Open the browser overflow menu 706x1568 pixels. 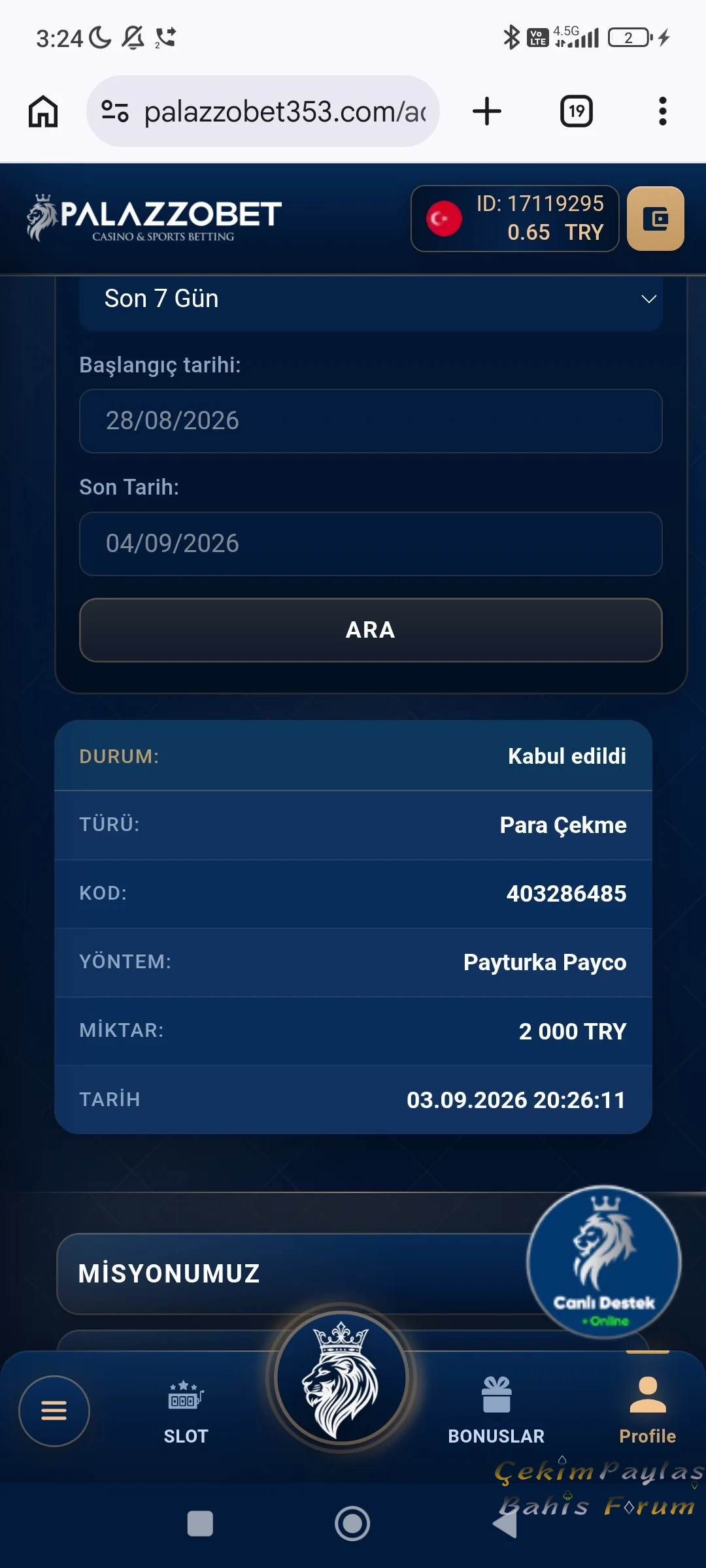pyautogui.click(x=663, y=111)
